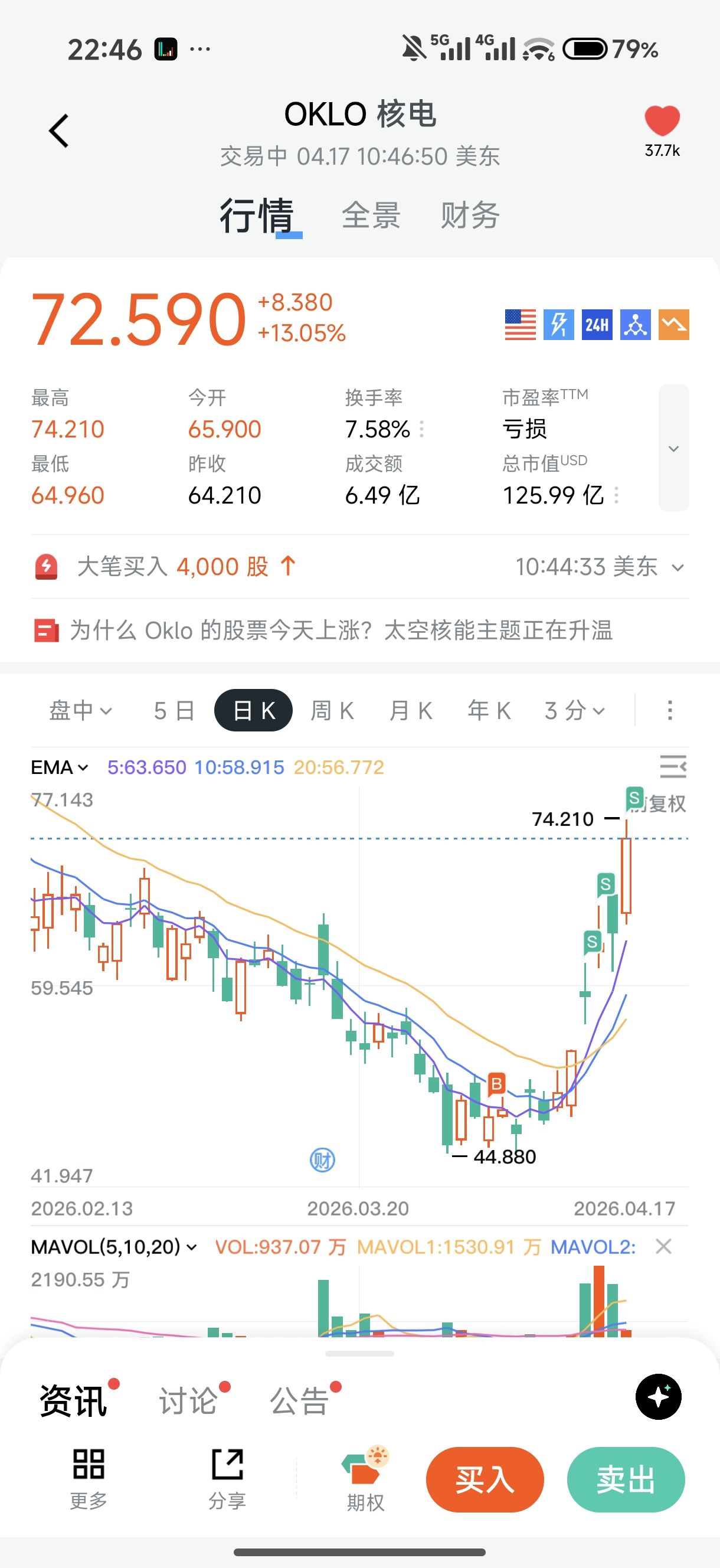Tap the red heart favorite icon
This screenshot has height=1568, width=720.
pos(662,120)
